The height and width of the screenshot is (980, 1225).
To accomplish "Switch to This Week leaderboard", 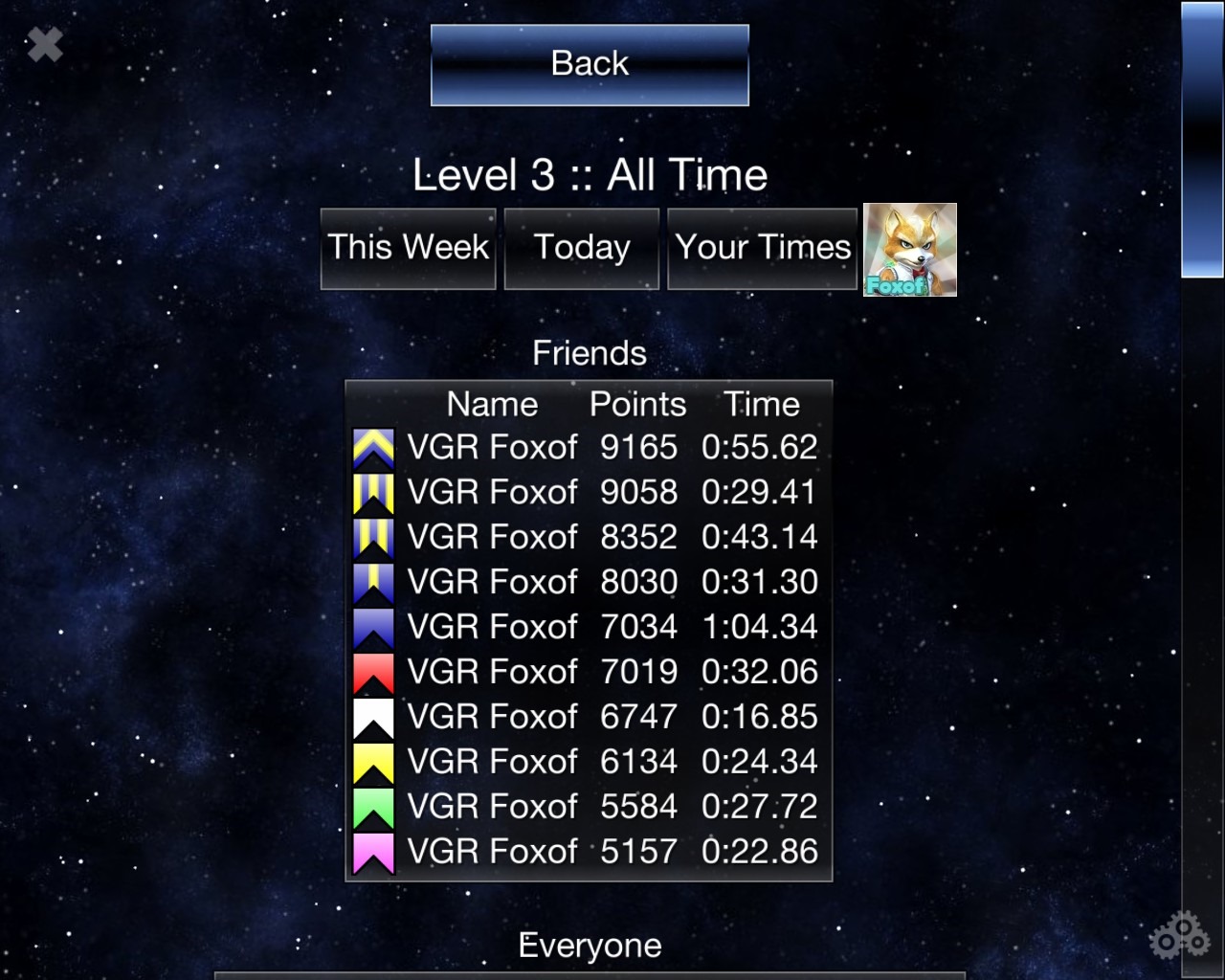I will (408, 248).
